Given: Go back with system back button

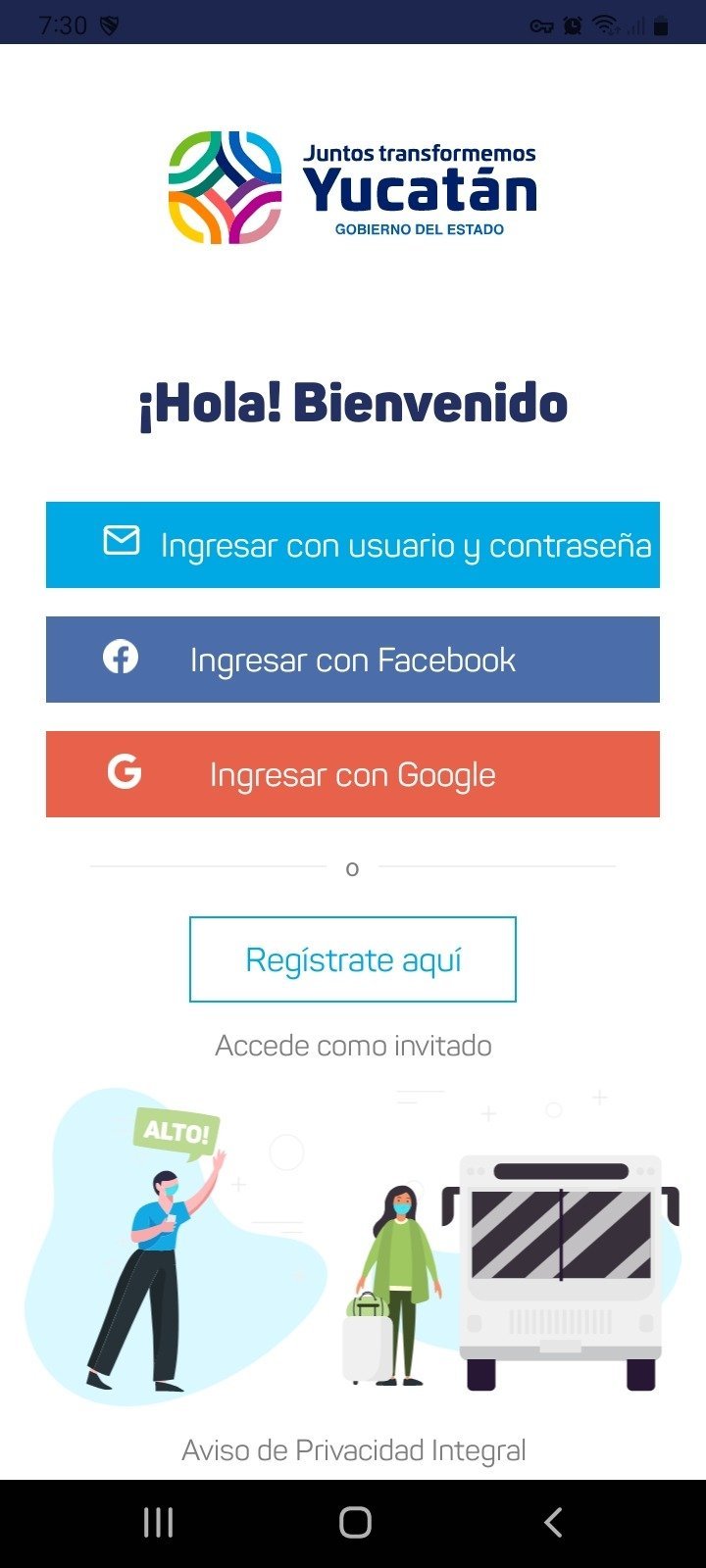Looking at the screenshot, I should click(x=553, y=1522).
